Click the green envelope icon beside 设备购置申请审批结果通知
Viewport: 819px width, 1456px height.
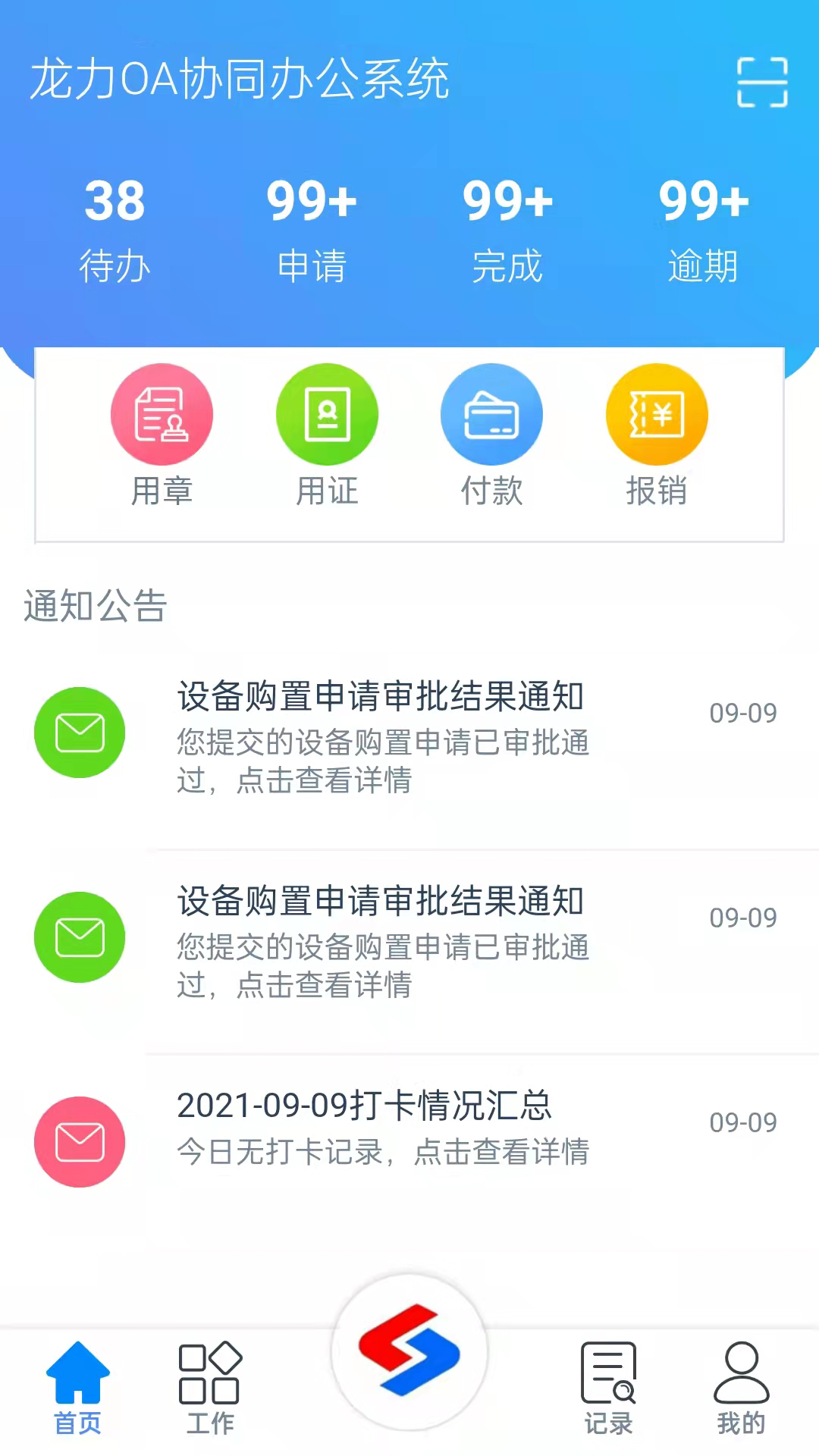point(80,732)
